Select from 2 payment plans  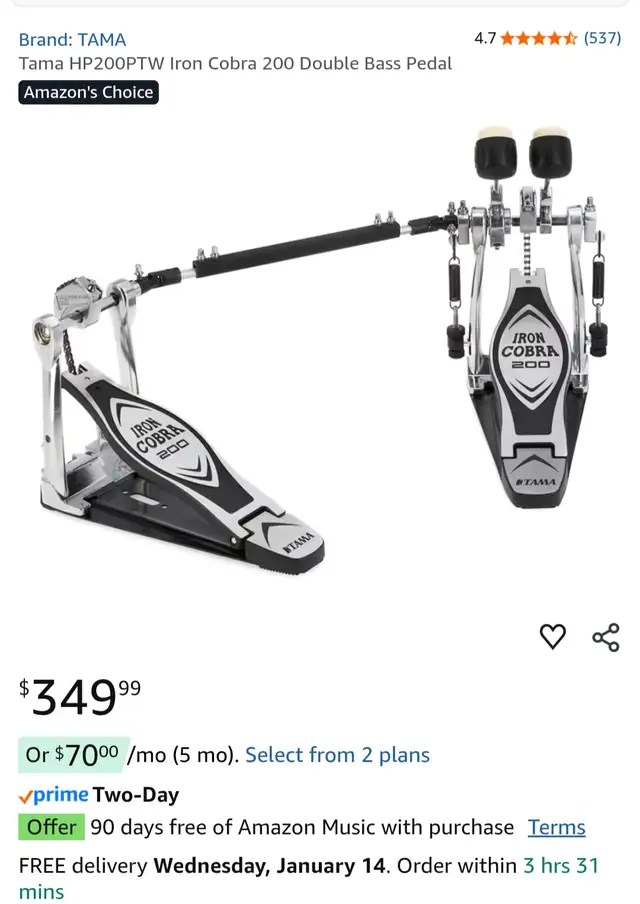(337, 755)
